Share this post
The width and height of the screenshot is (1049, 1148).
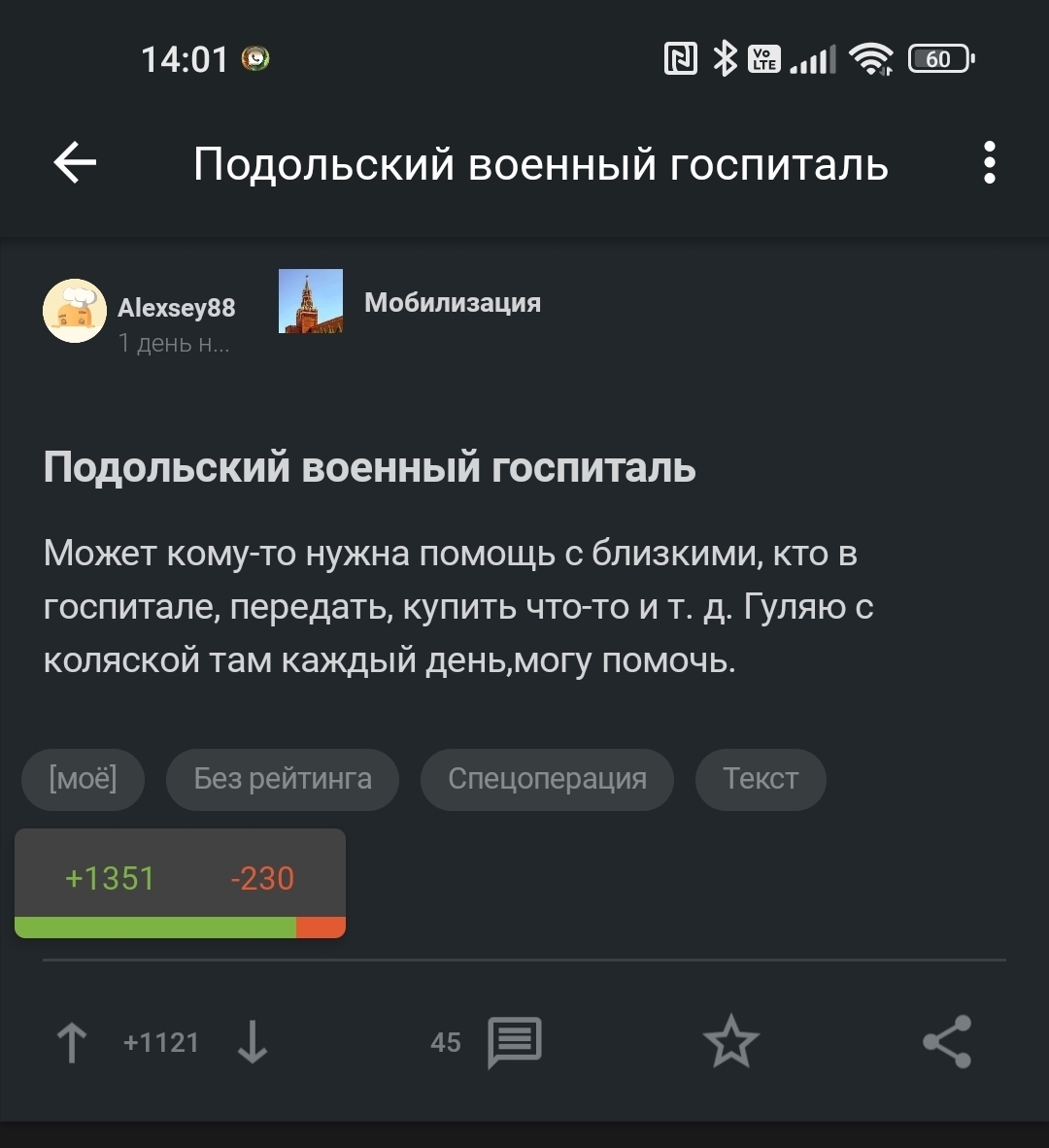click(947, 1043)
